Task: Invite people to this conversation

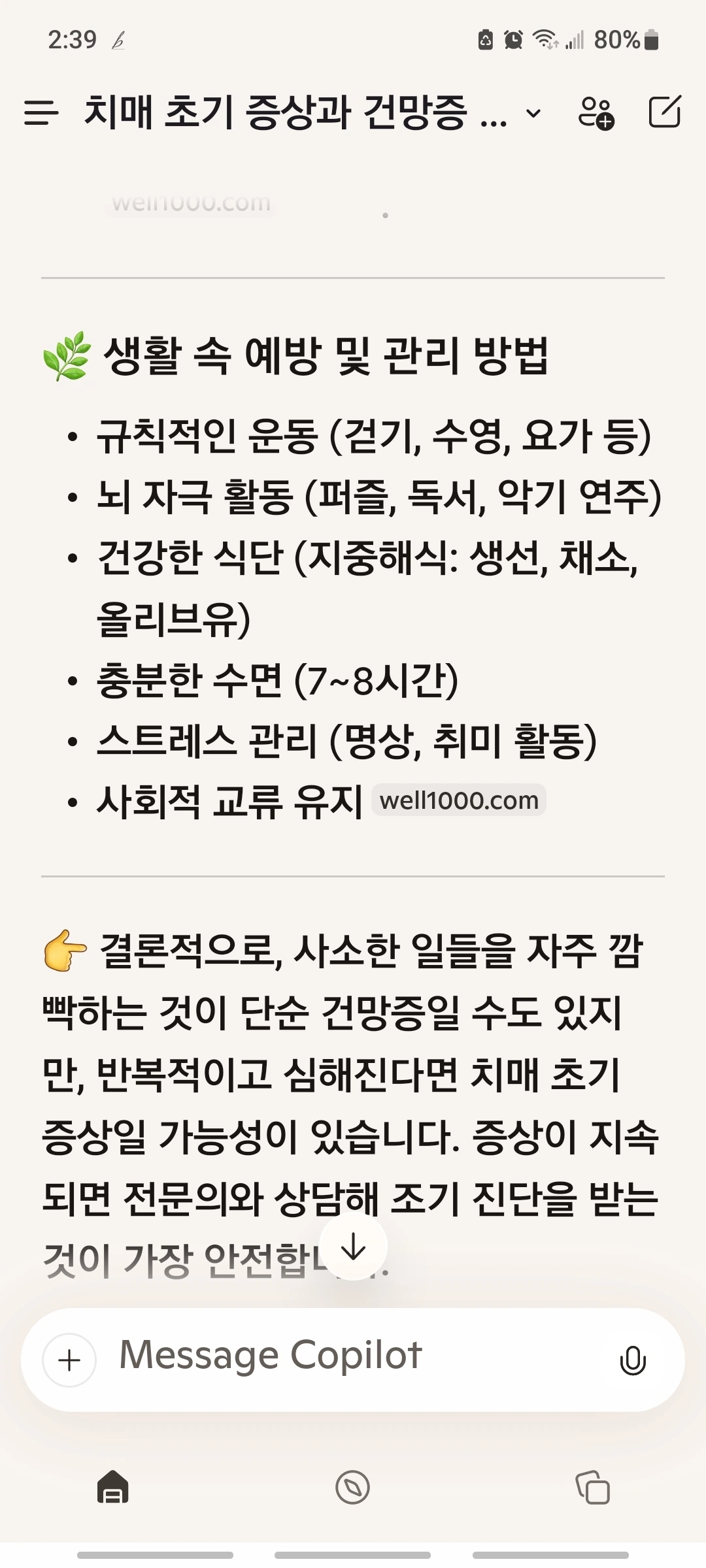Action: 596,112
